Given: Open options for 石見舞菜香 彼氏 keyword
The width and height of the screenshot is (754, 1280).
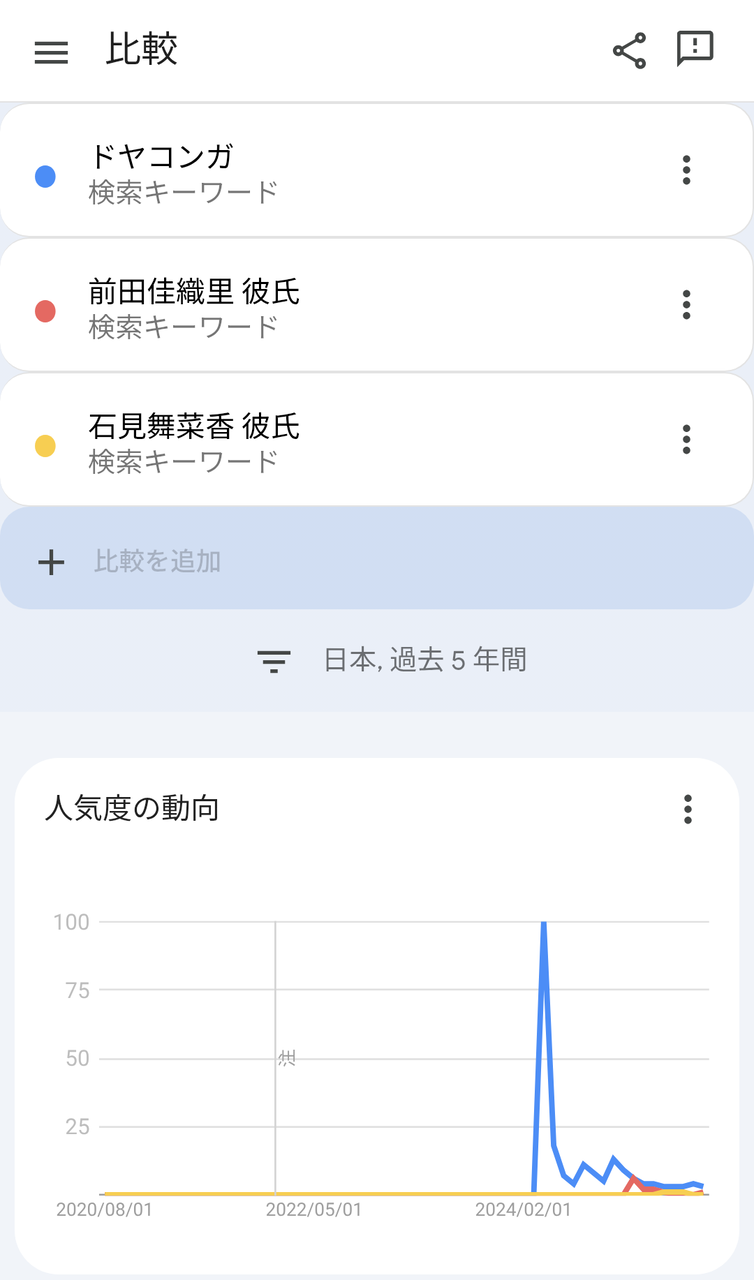Looking at the screenshot, I should 686,439.
